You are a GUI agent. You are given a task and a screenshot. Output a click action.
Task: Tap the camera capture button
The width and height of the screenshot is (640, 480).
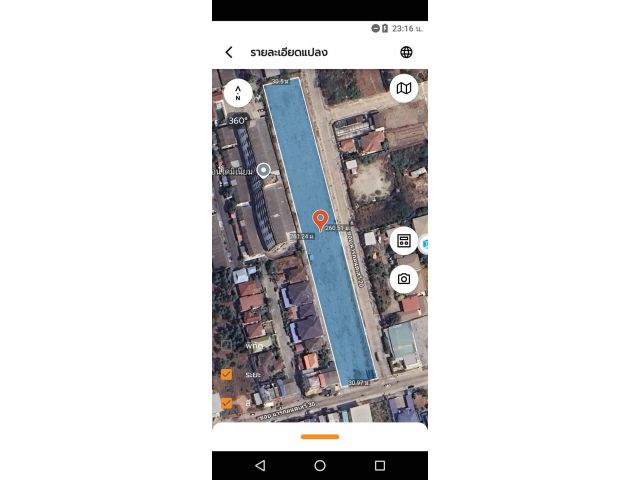tap(403, 279)
